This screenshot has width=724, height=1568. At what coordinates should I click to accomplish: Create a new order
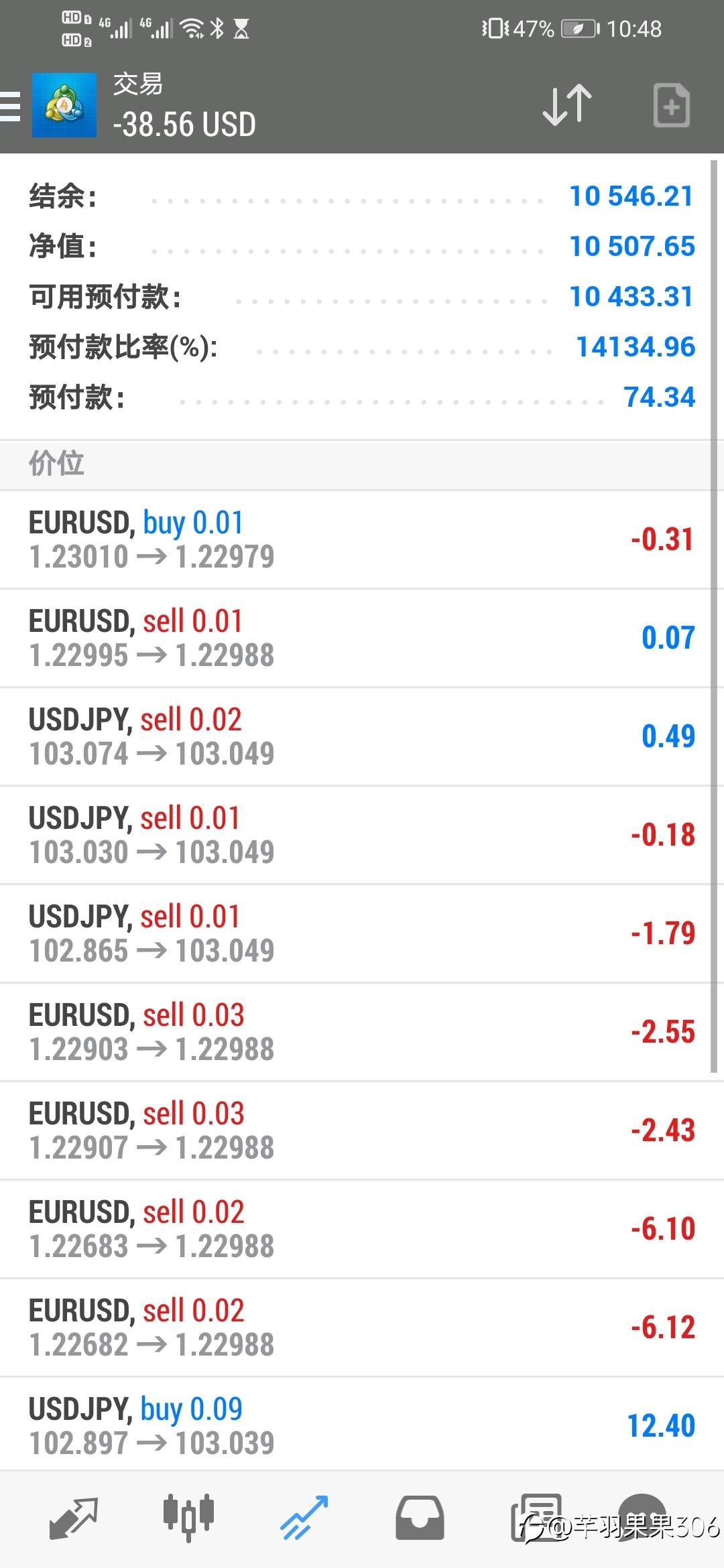click(x=671, y=105)
